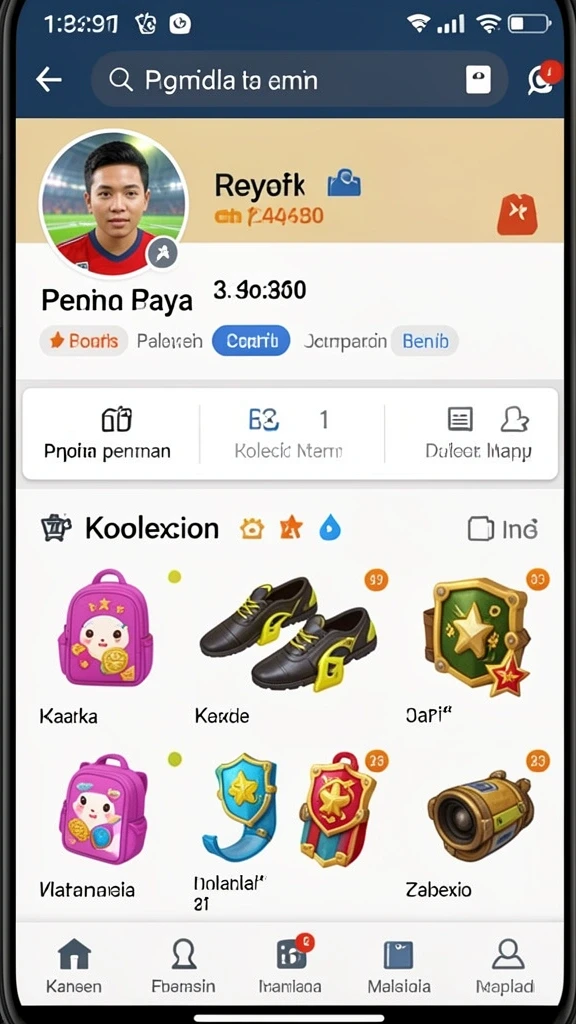Open the chat icon with red badge
This screenshot has width=576, height=1024.
coord(543,78)
